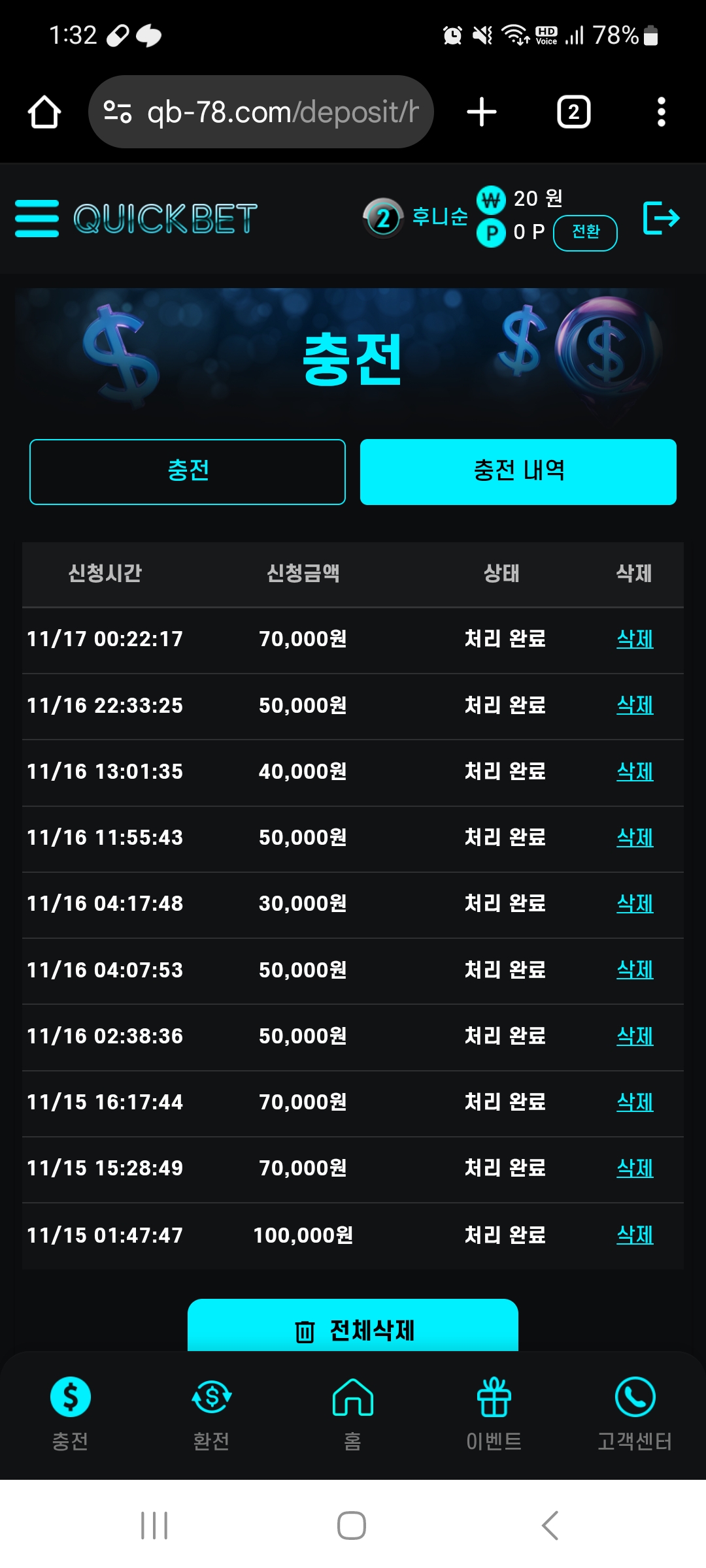Open a new browser tab with plus
The image size is (706, 1568).
482,112
